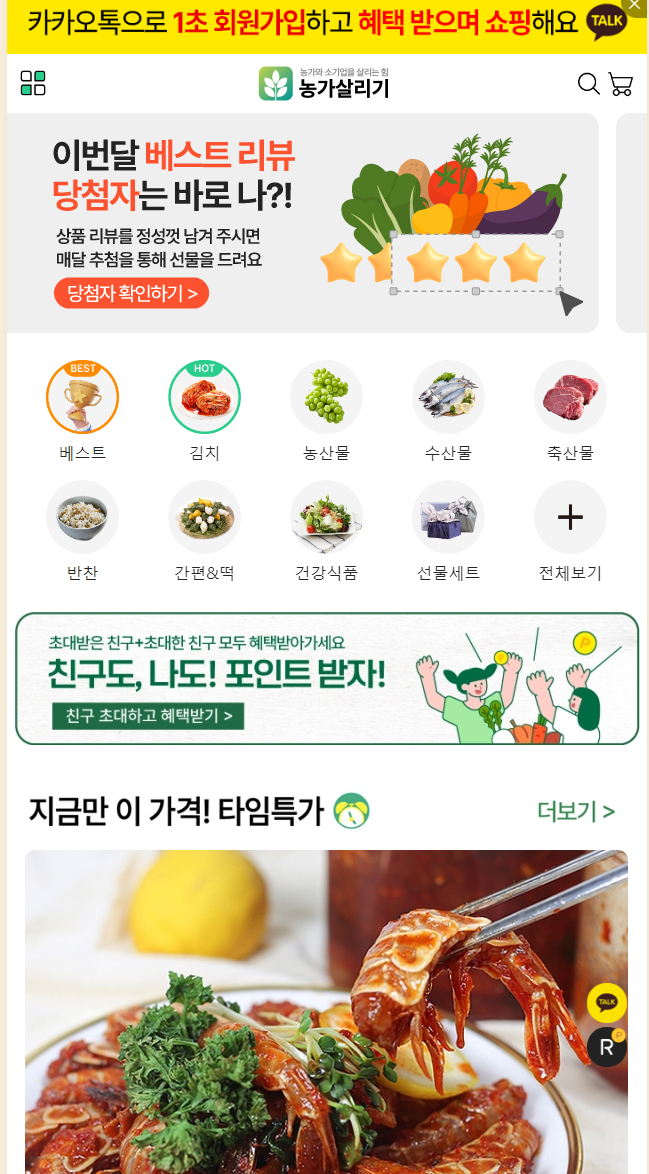The width and height of the screenshot is (649, 1174).
Task: Open the 건강식품 category
Action: click(326, 517)
